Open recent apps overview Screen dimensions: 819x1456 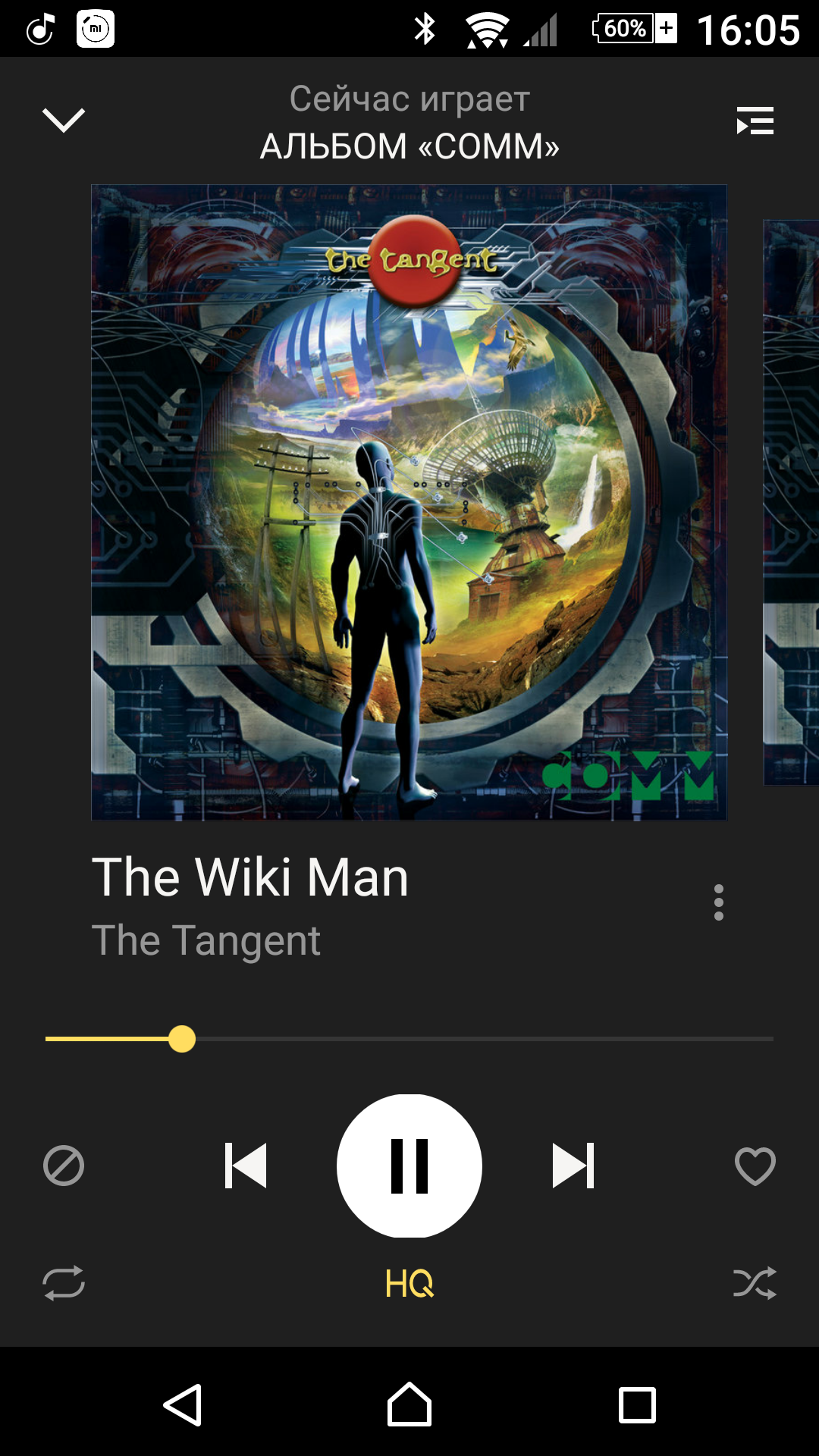coord(637,1405)
